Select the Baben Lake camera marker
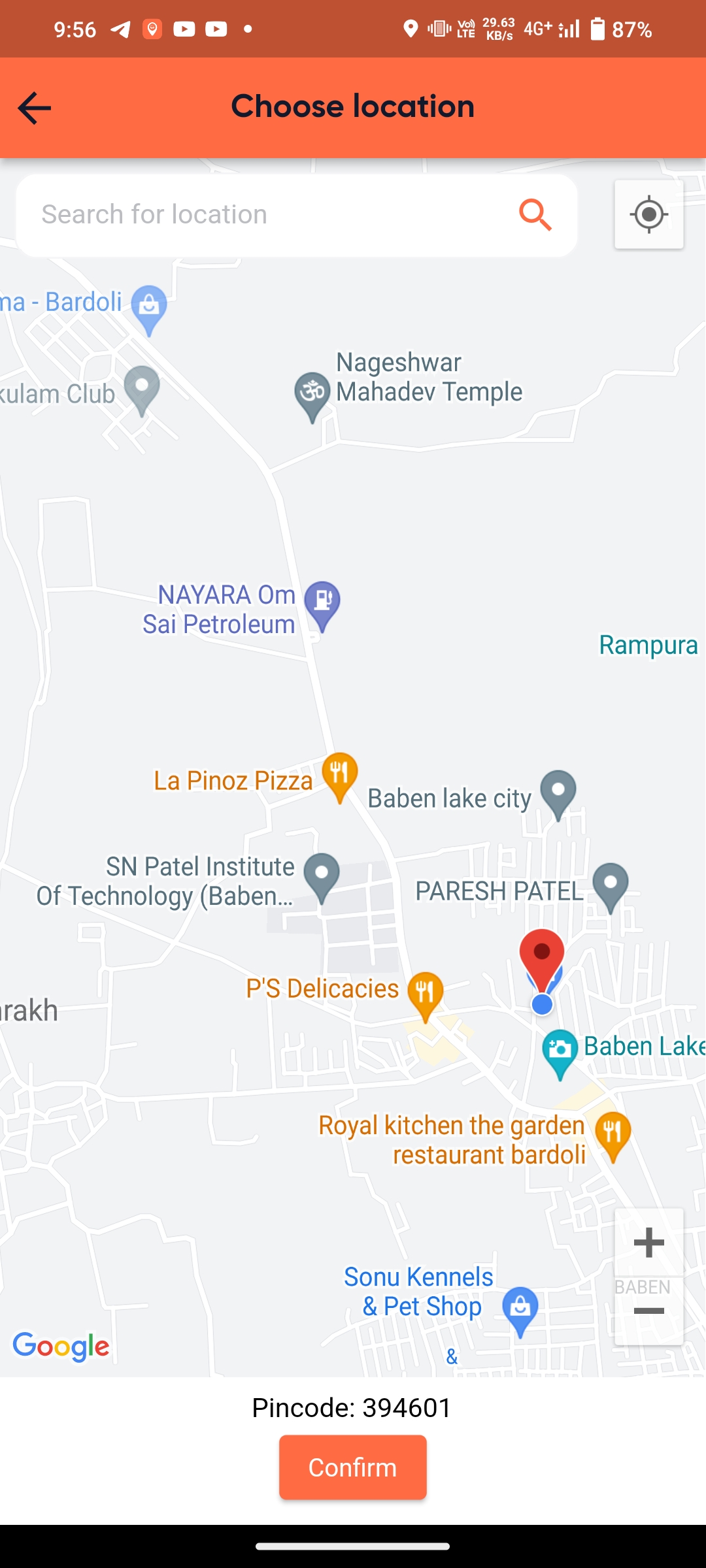Viewport: 706px width, 1568px height. [560, 1051]
